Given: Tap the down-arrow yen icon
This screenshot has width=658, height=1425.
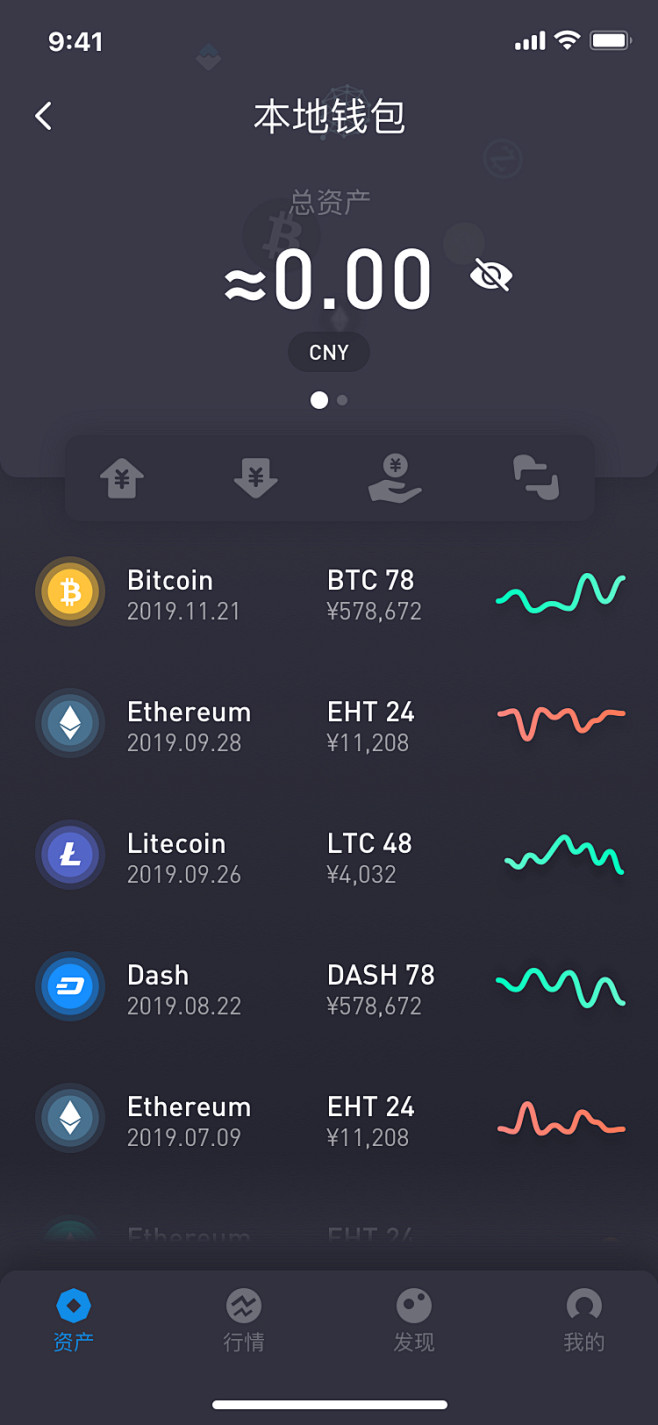Looking at the screenshot, I should 255,478.
